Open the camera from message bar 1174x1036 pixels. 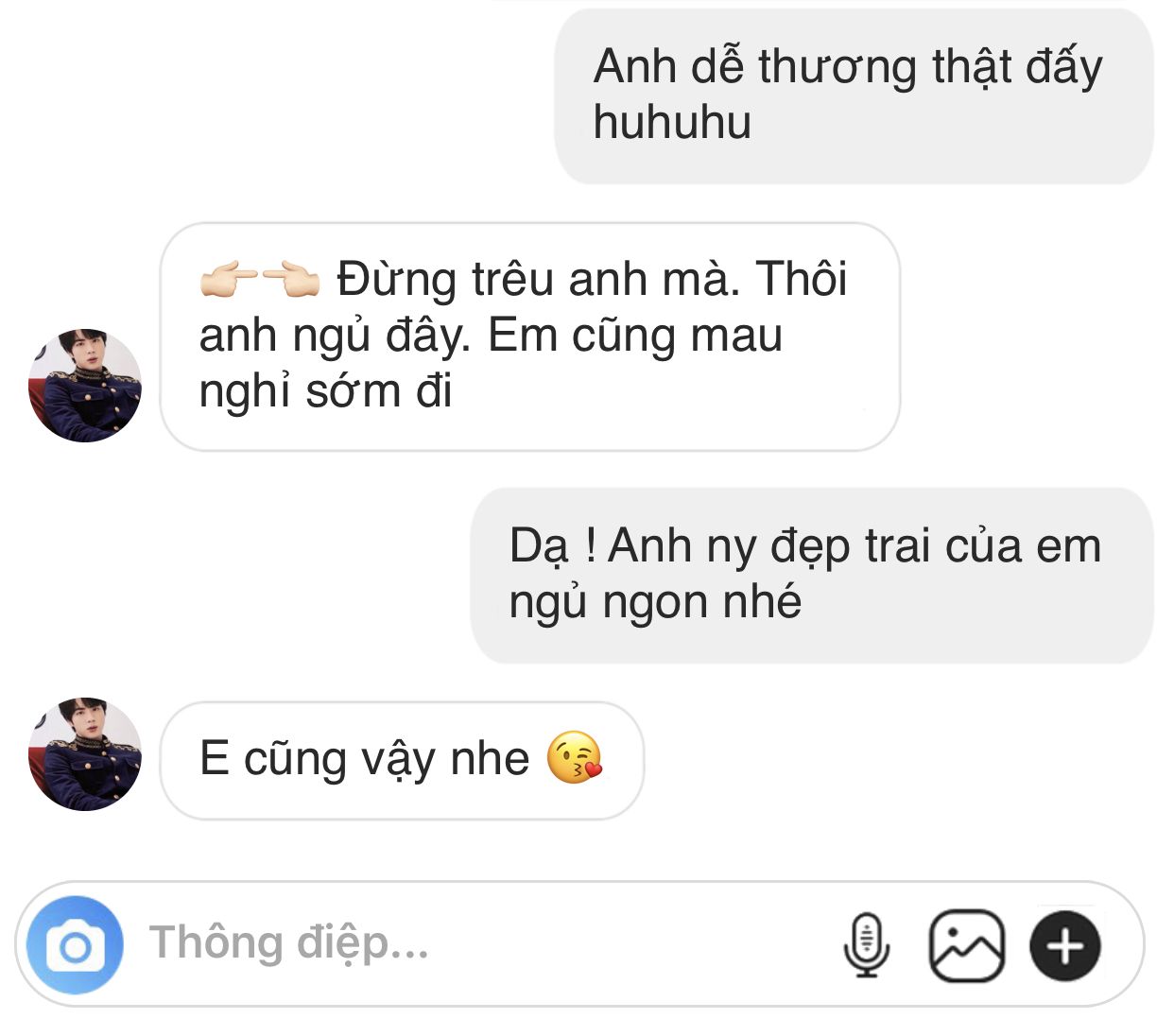pos(75,945)
